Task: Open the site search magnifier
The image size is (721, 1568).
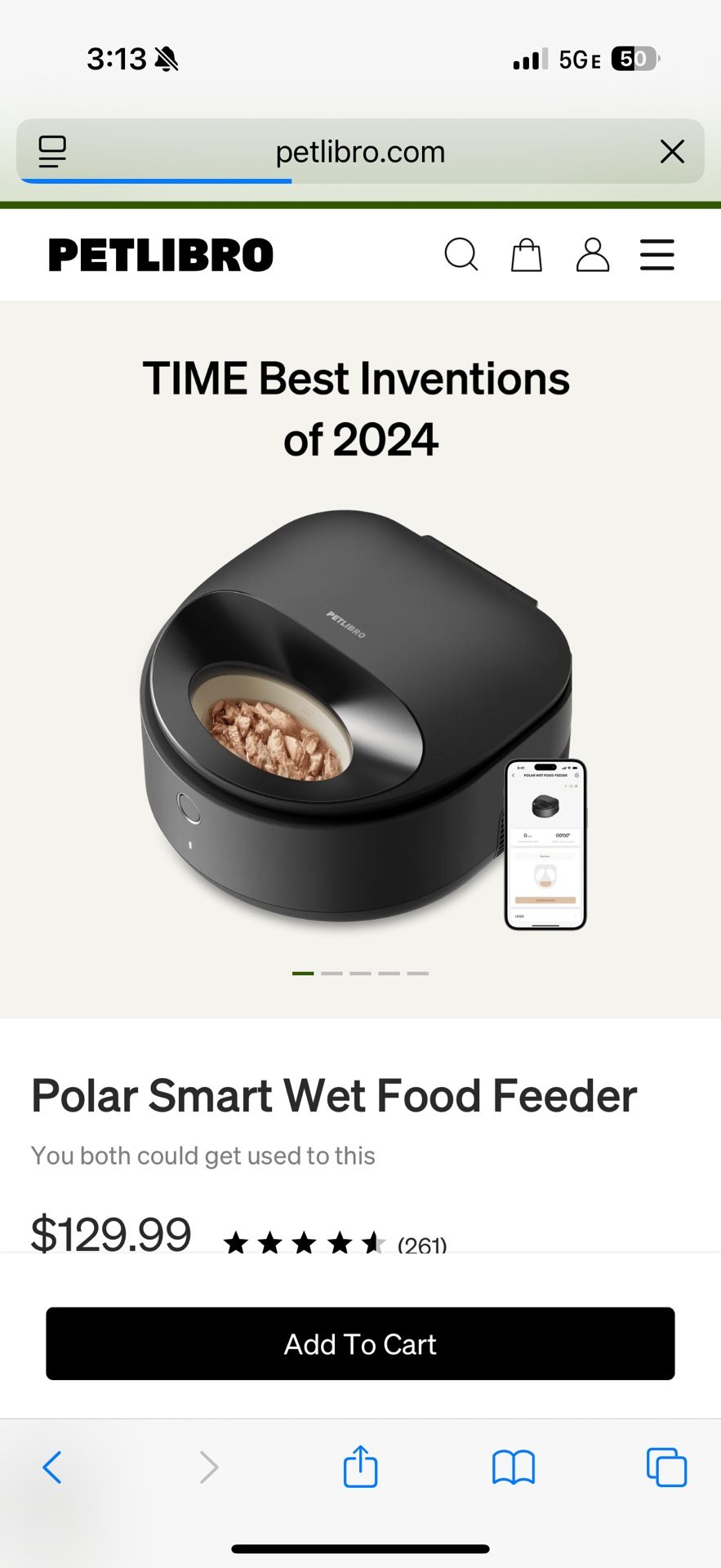Action: pyautogui.click(x=461, y=255)
